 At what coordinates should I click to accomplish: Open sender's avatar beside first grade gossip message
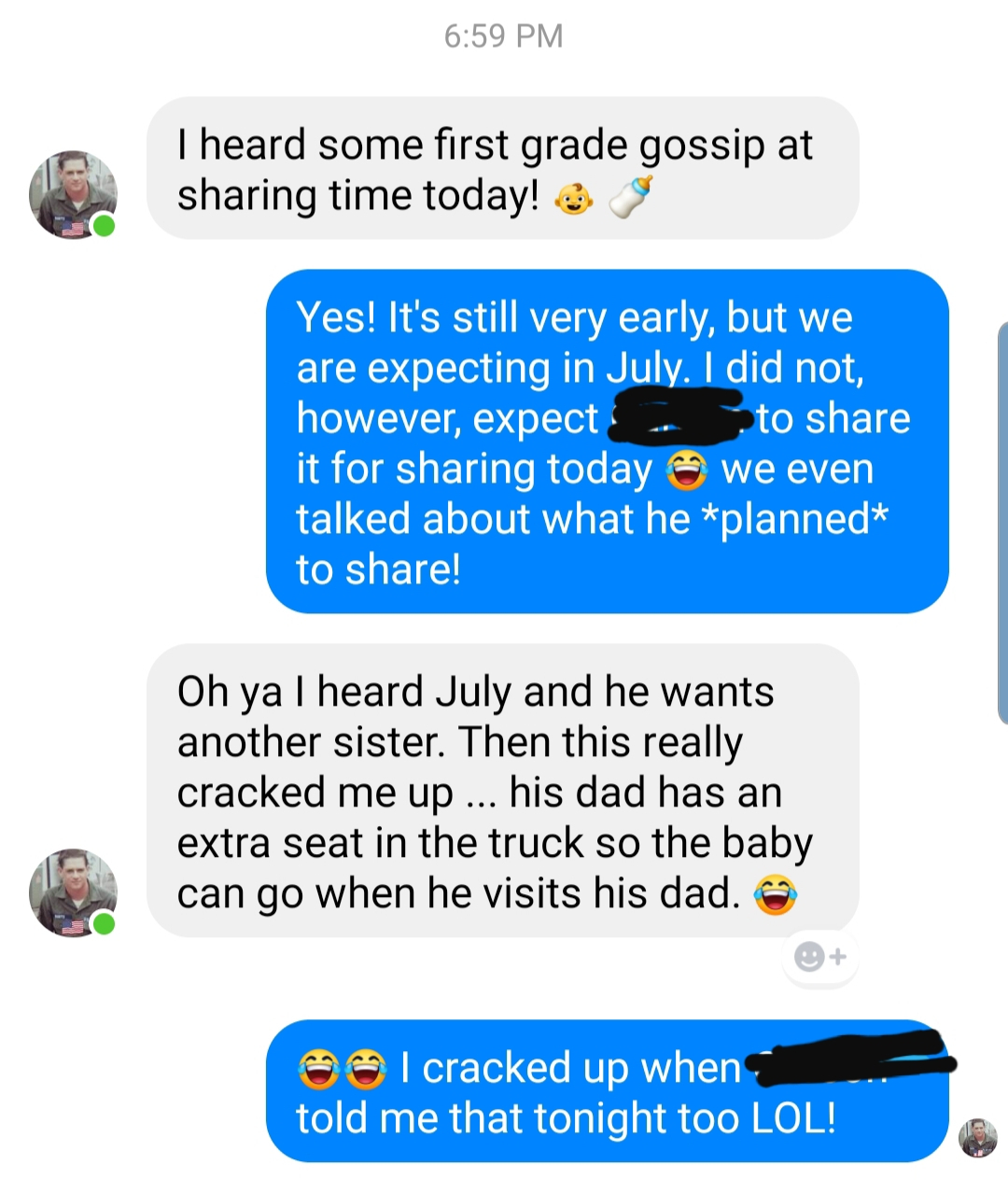73,195
